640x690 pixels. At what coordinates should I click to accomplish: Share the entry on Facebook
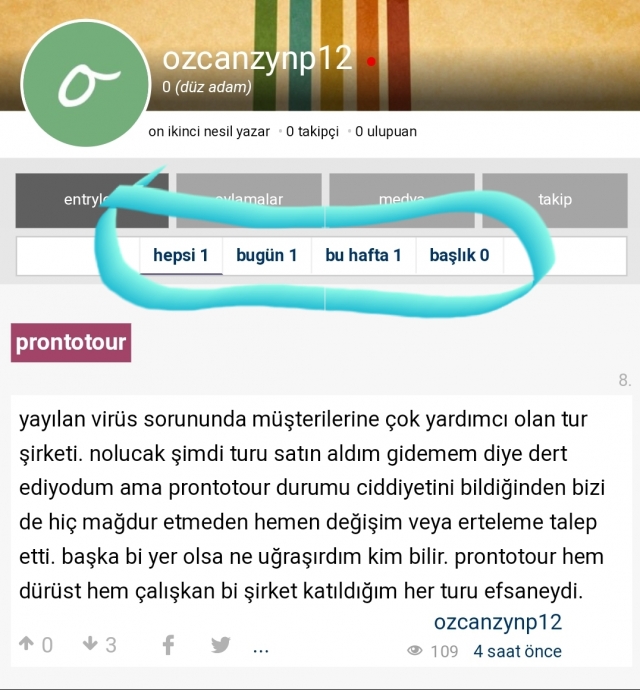point(168,645)
